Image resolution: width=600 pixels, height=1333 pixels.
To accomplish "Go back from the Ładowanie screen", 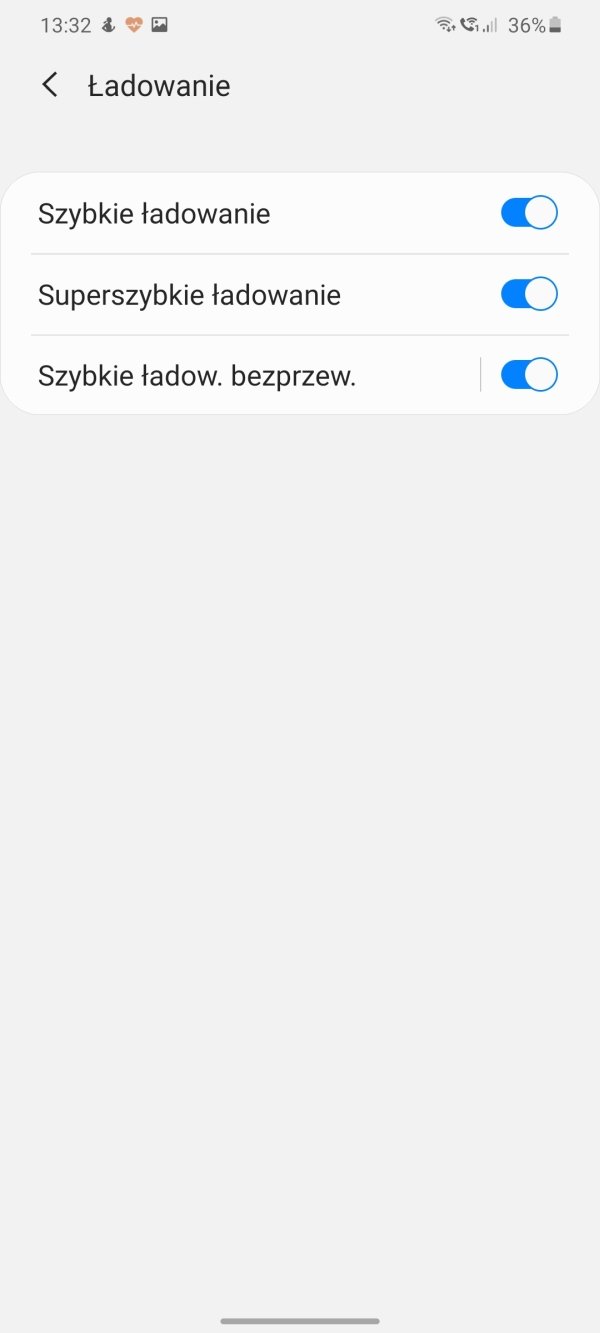I will [x=50, y=86].
